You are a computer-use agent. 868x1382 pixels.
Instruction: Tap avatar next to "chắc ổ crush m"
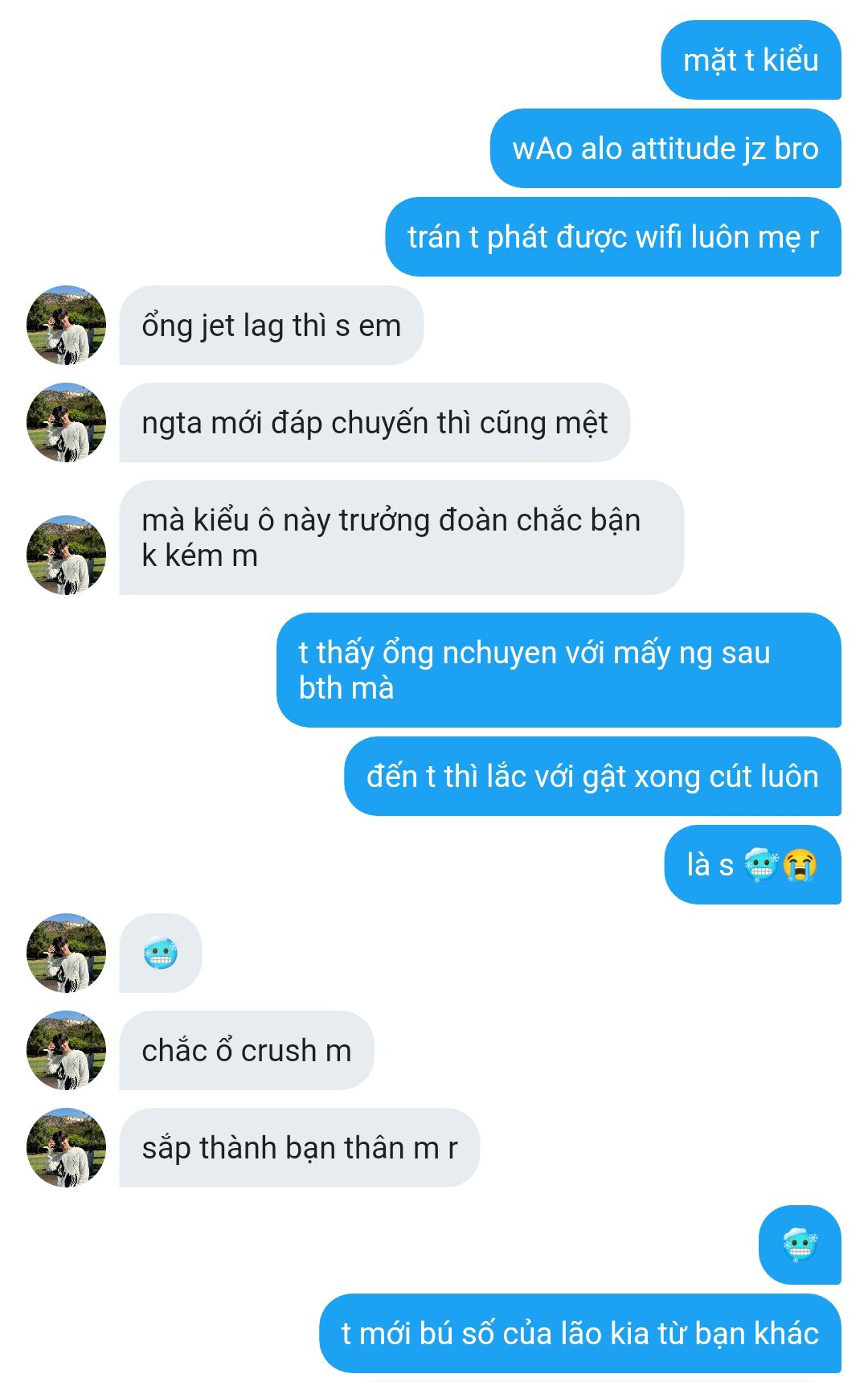[x=67, y=1050]
